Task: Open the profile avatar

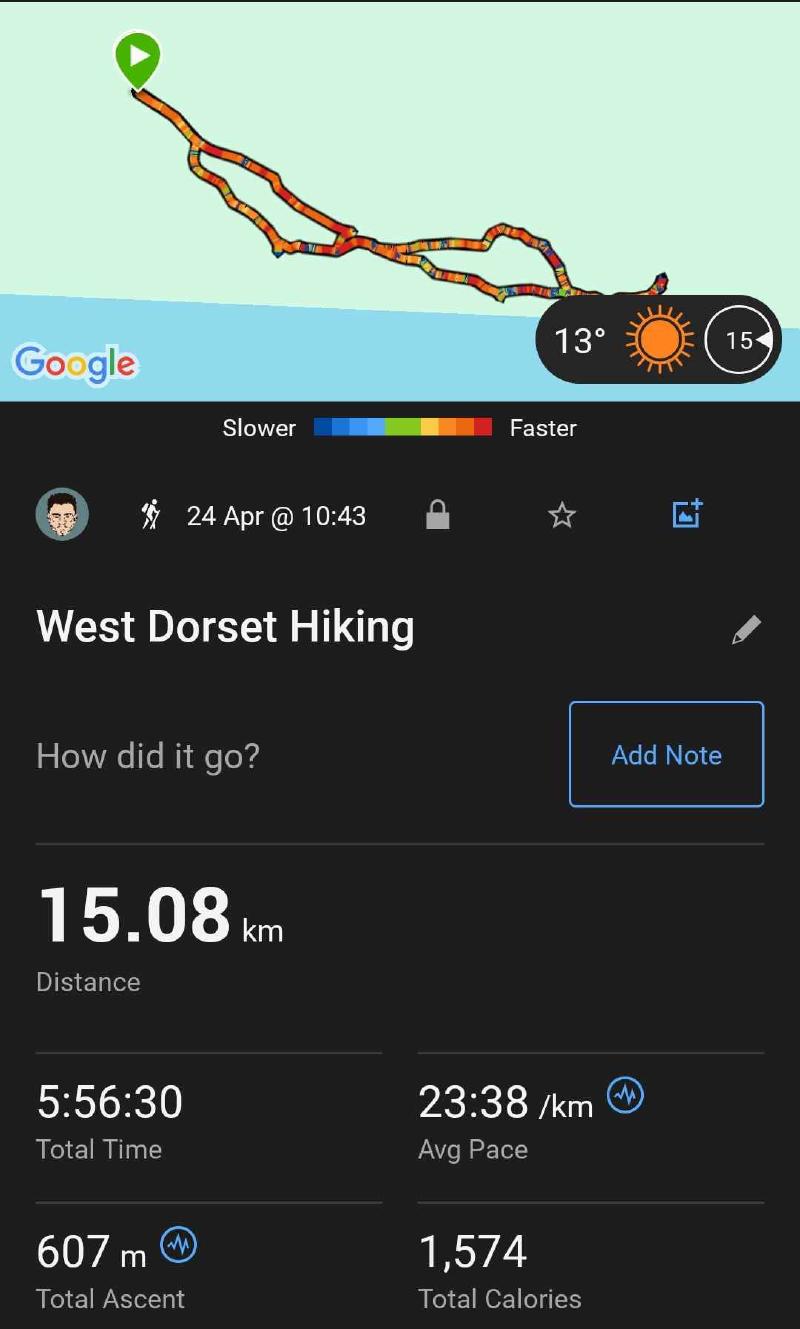Action: tap(62, 515)
